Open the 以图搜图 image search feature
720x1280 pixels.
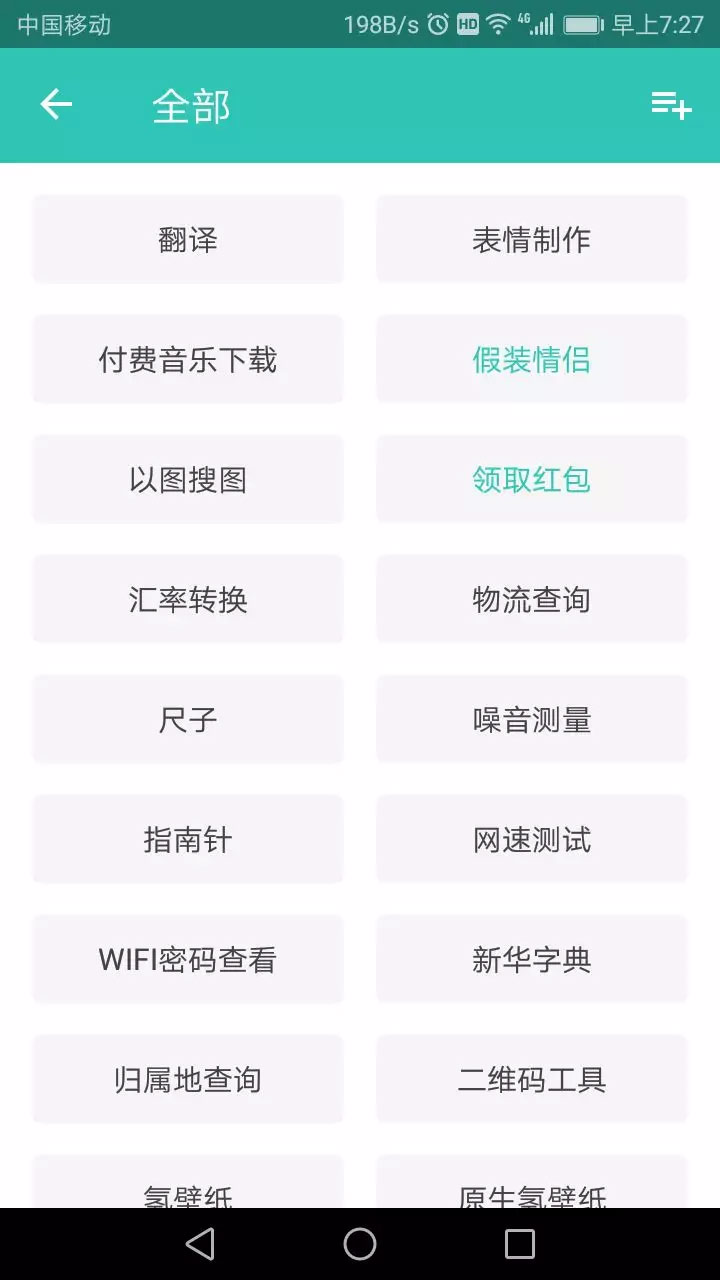pyautogui.click(x=187, y=479)
